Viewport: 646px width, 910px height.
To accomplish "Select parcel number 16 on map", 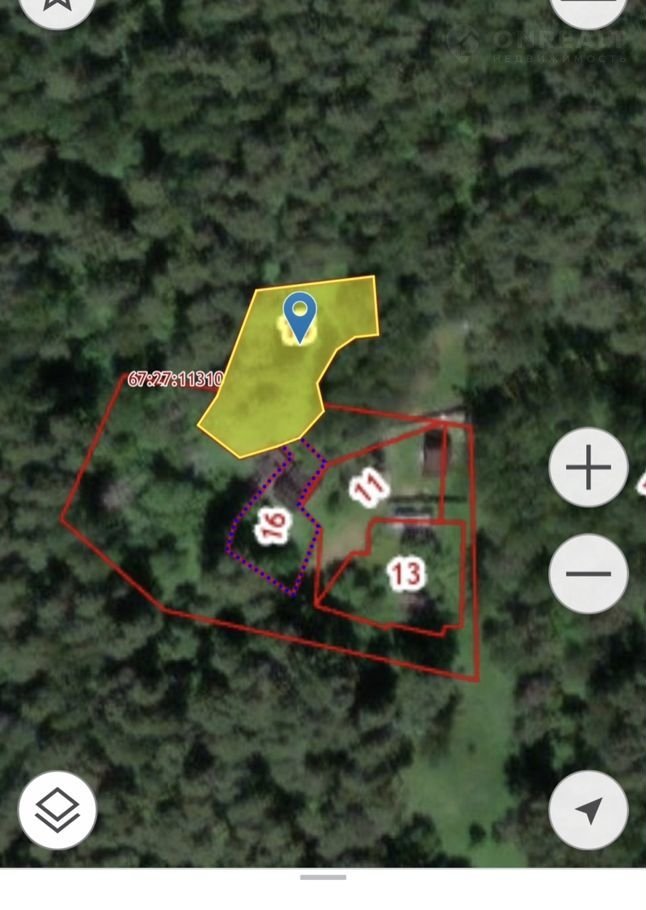I will [272, 525].
